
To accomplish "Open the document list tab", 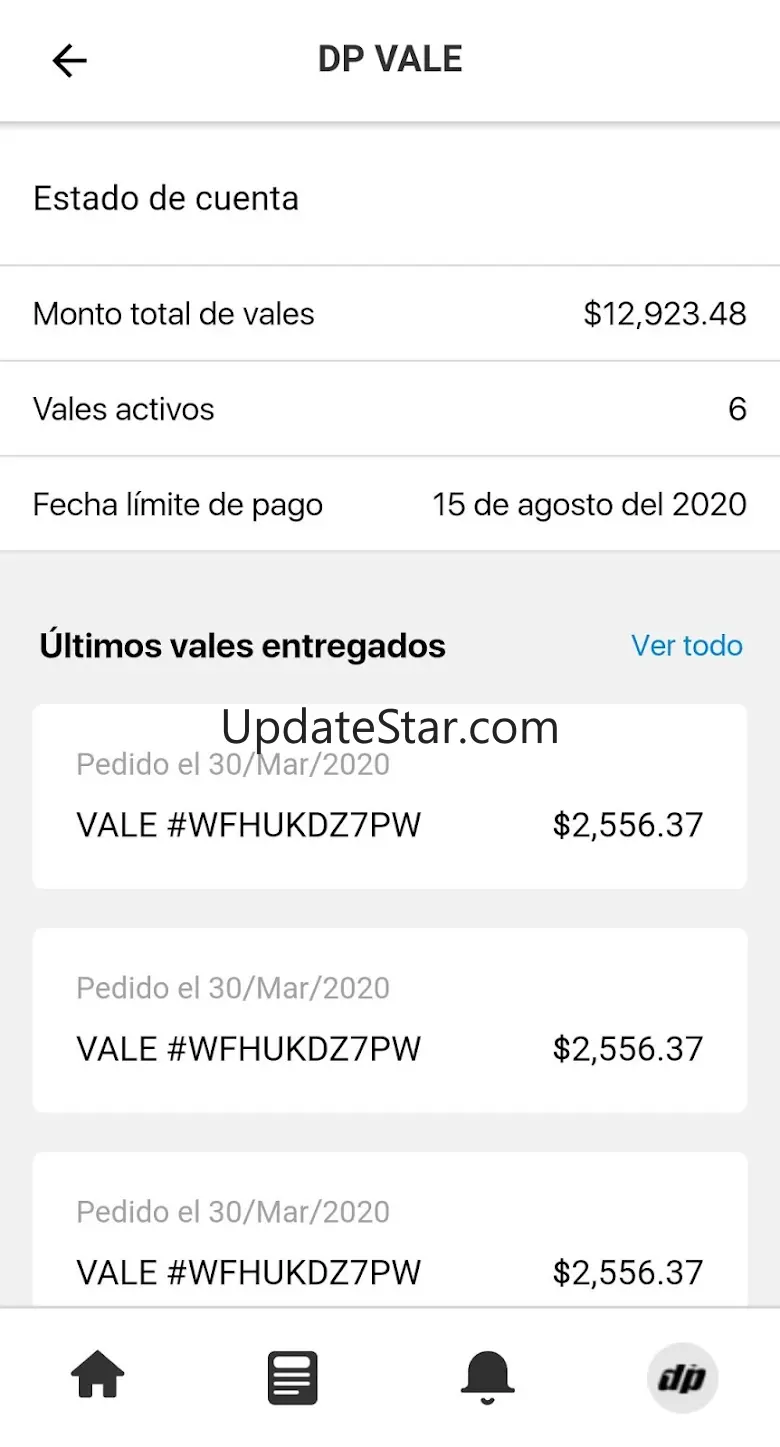I will (x=293, y=1377).
